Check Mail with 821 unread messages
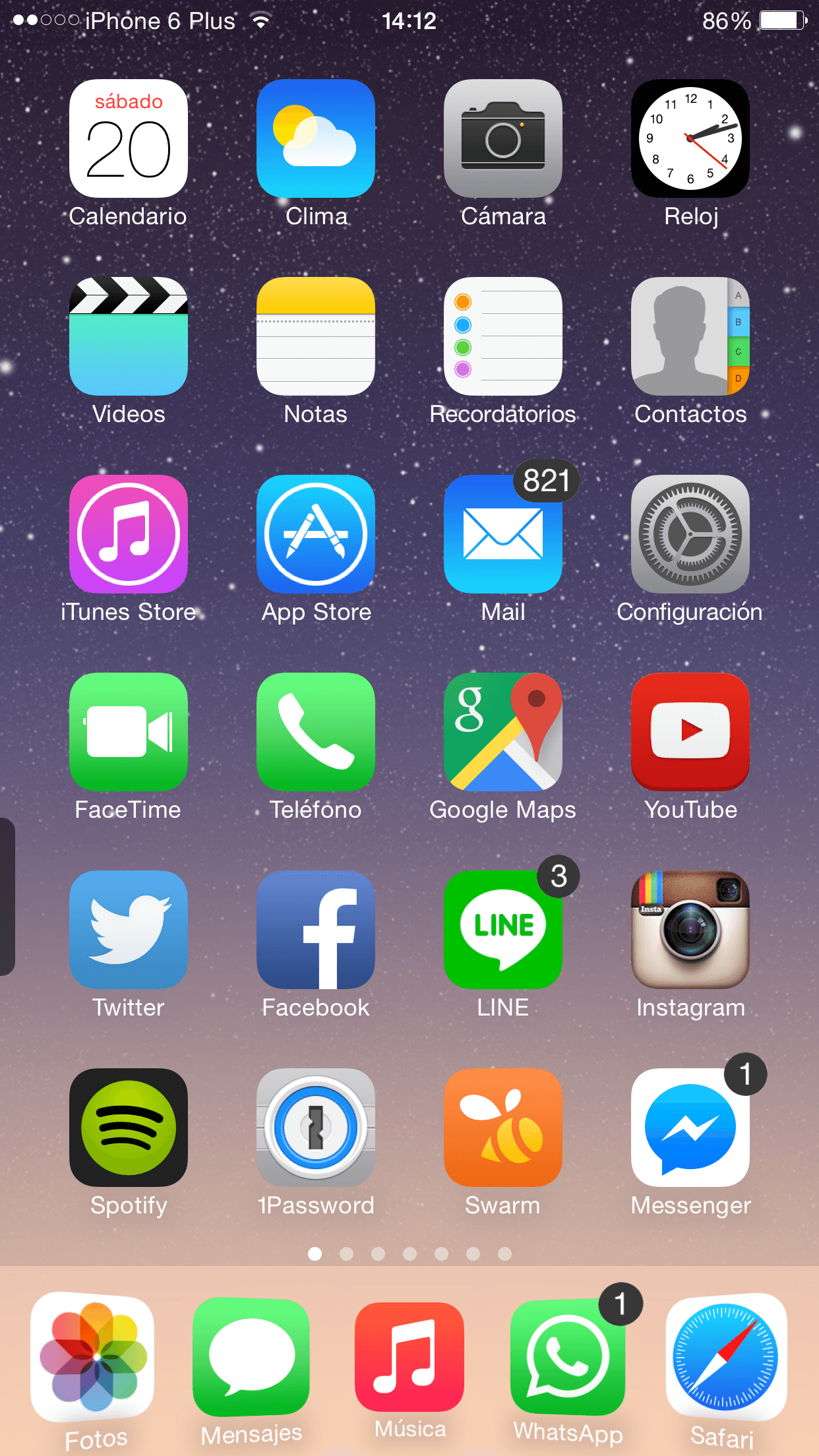This screenshot has width=819, height=1456. point(503,534)
